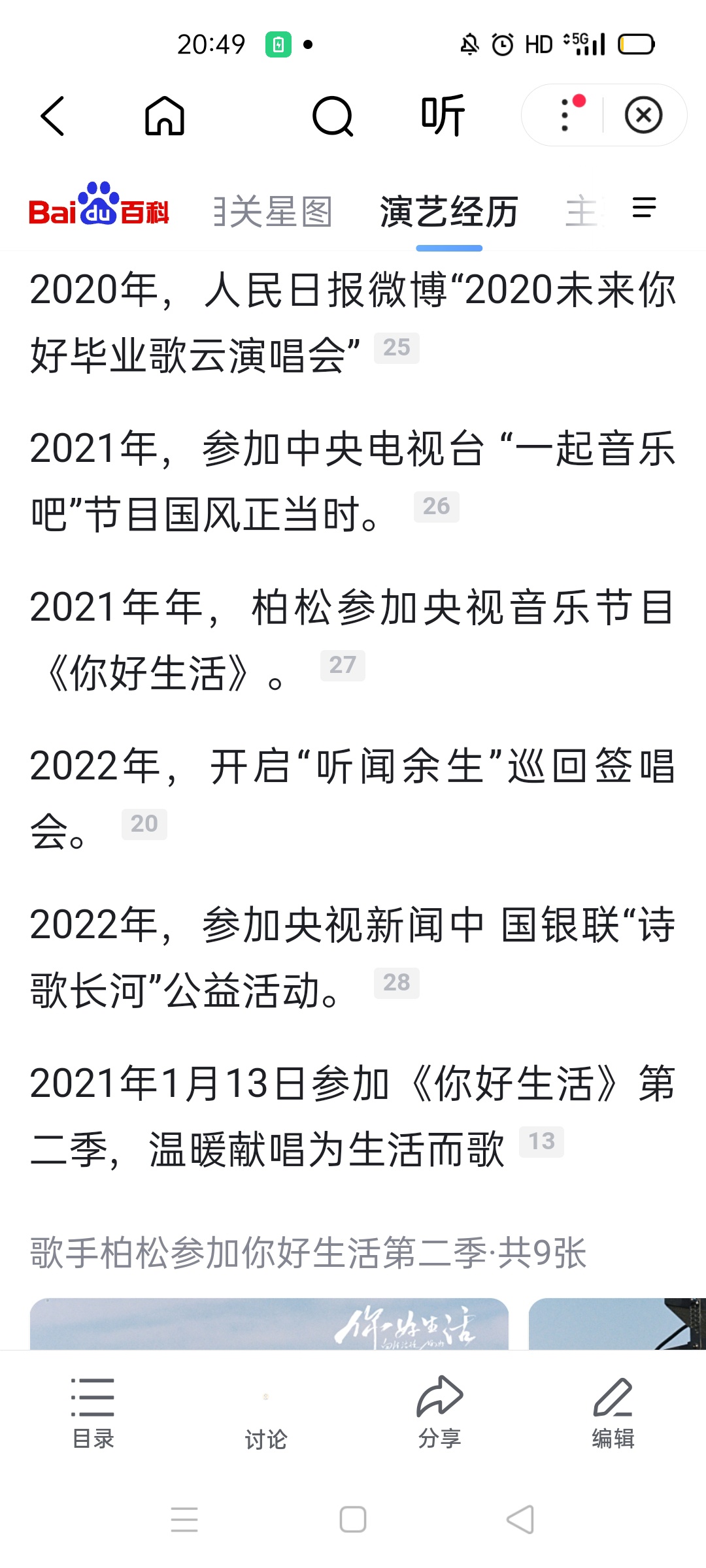
Task: Open reference footnote 28
Action: (396, 983)
